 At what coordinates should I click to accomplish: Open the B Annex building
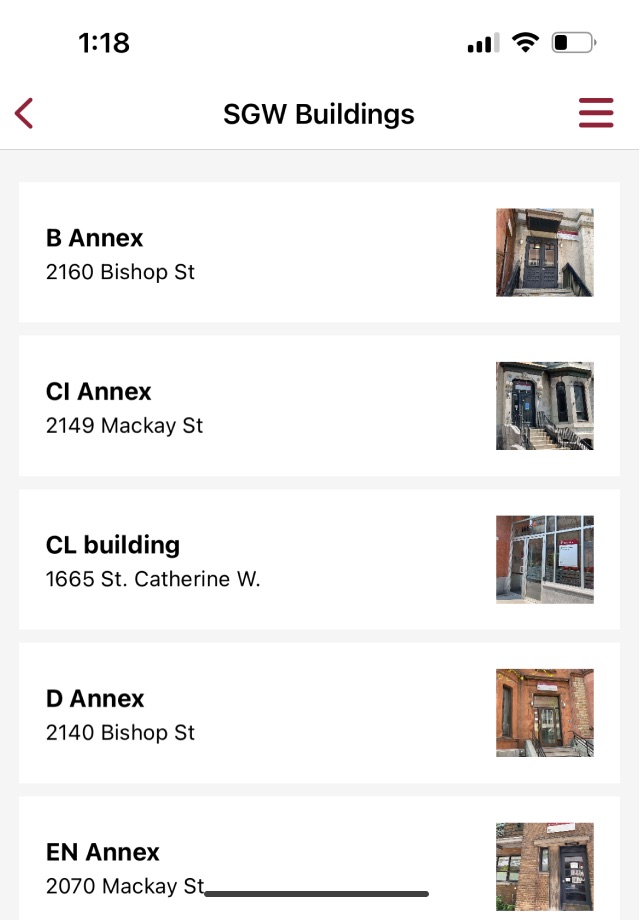pos(319,252)
